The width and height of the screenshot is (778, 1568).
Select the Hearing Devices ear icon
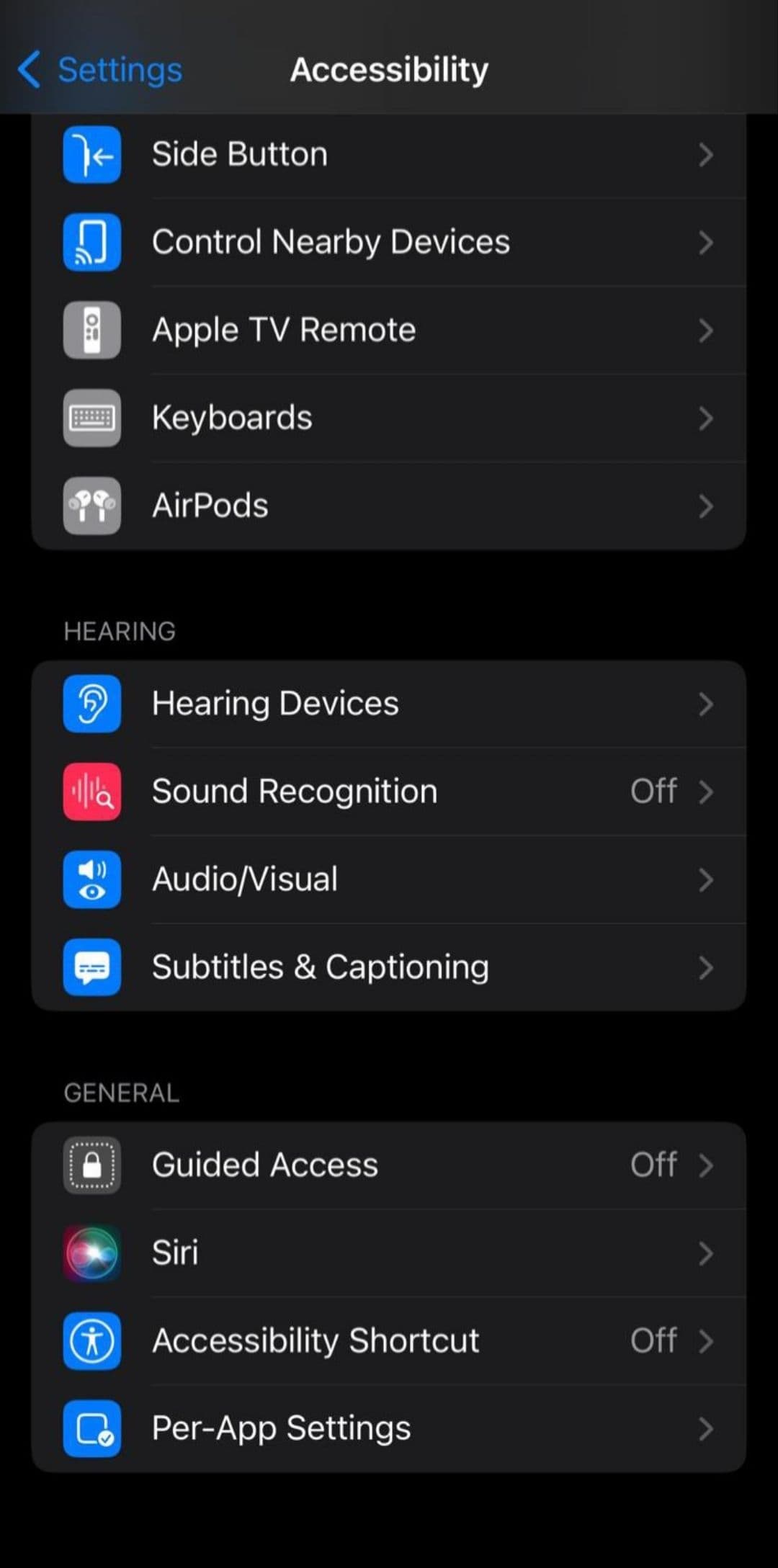point(91,704)
